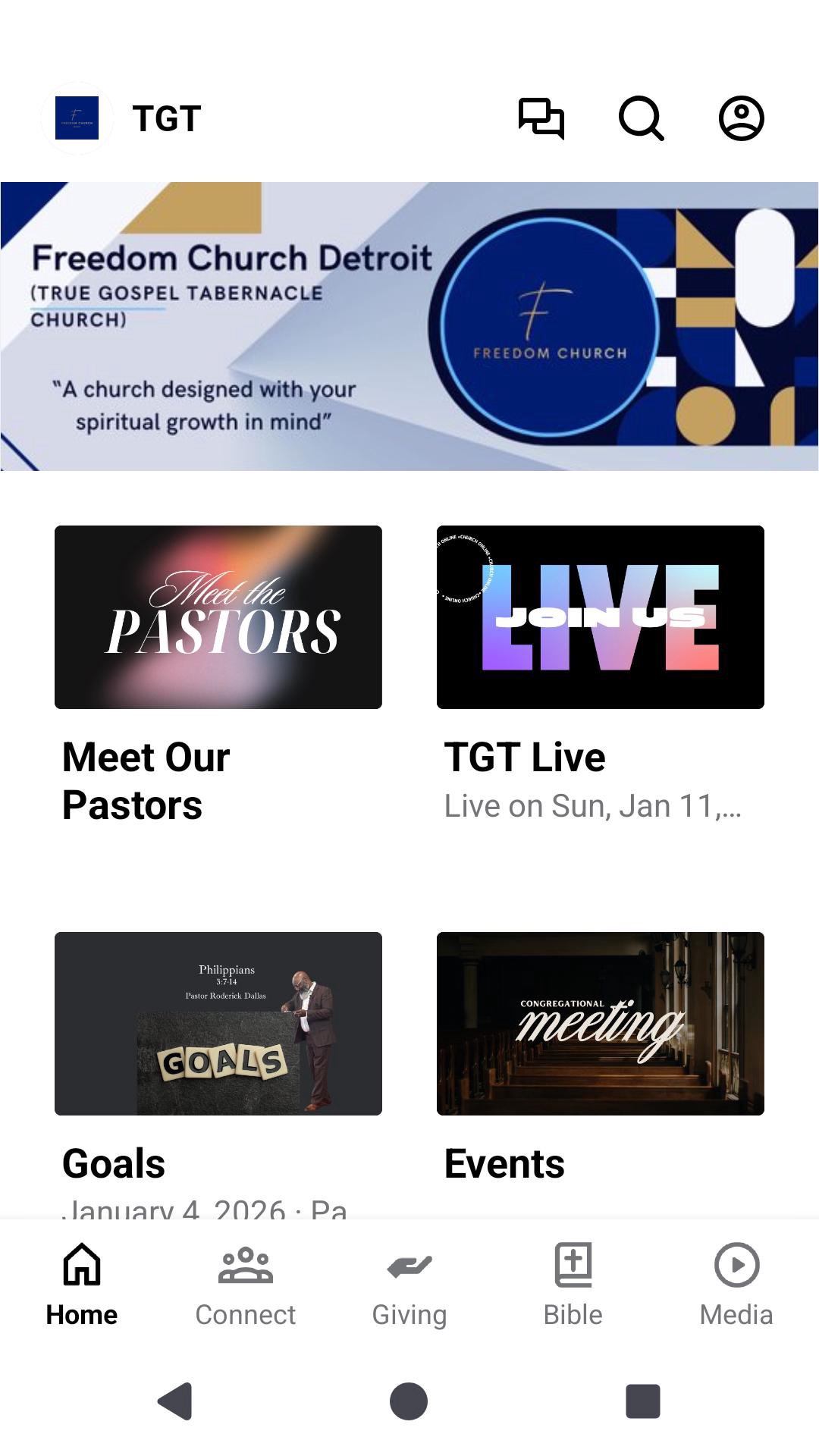Tap the system back button
The image size is (819, 1456).
(175, 1401)
